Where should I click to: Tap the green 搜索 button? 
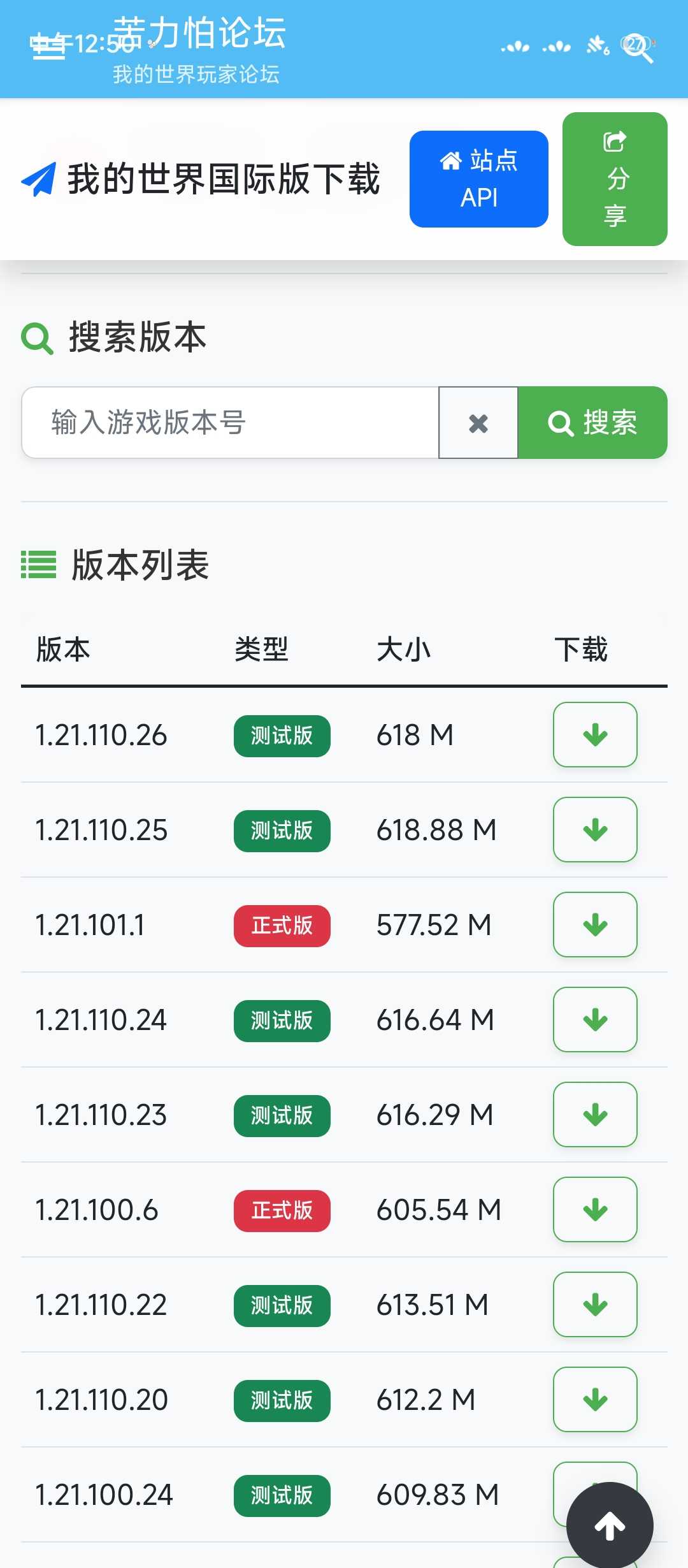pos(592,423)
